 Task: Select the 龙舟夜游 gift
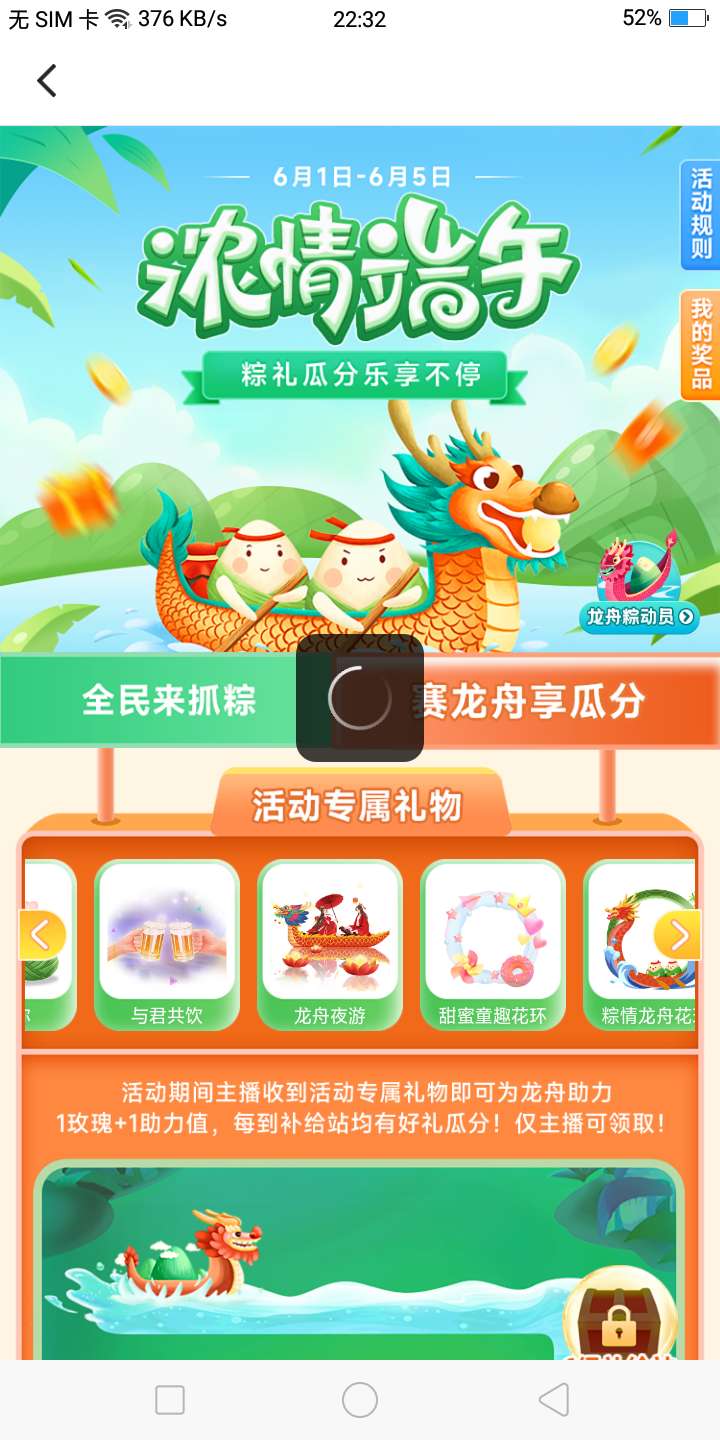[x=330, y=945]
